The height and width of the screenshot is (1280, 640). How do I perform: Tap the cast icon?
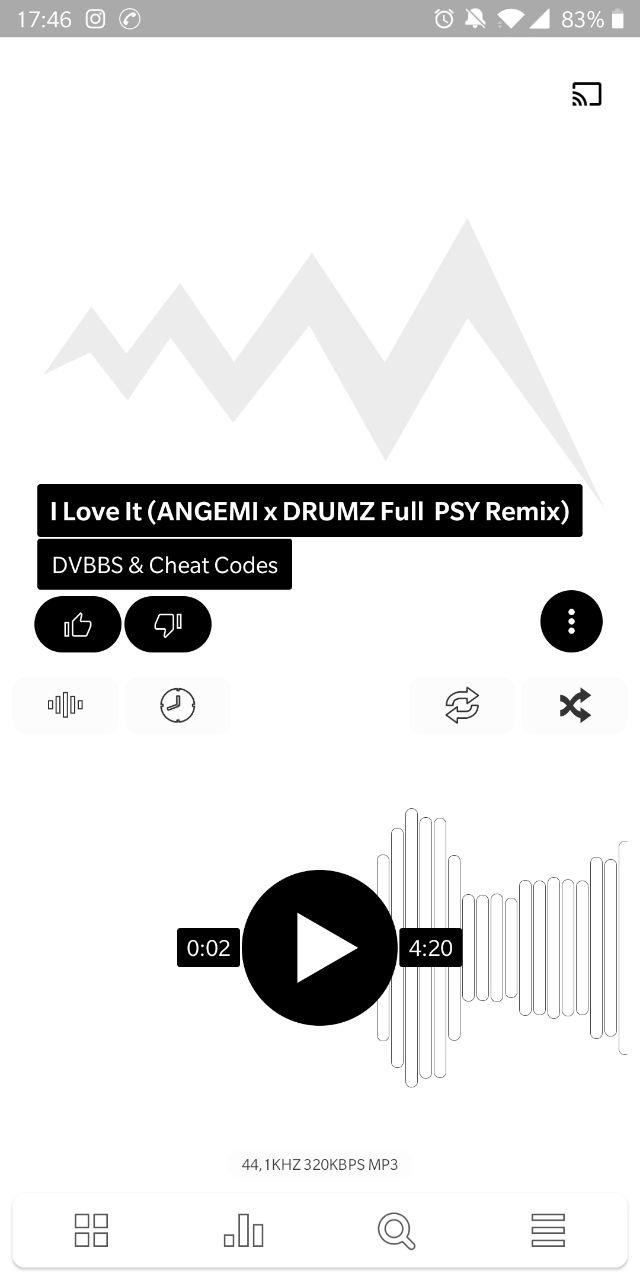pyautogui.click(x=587, y=94)
